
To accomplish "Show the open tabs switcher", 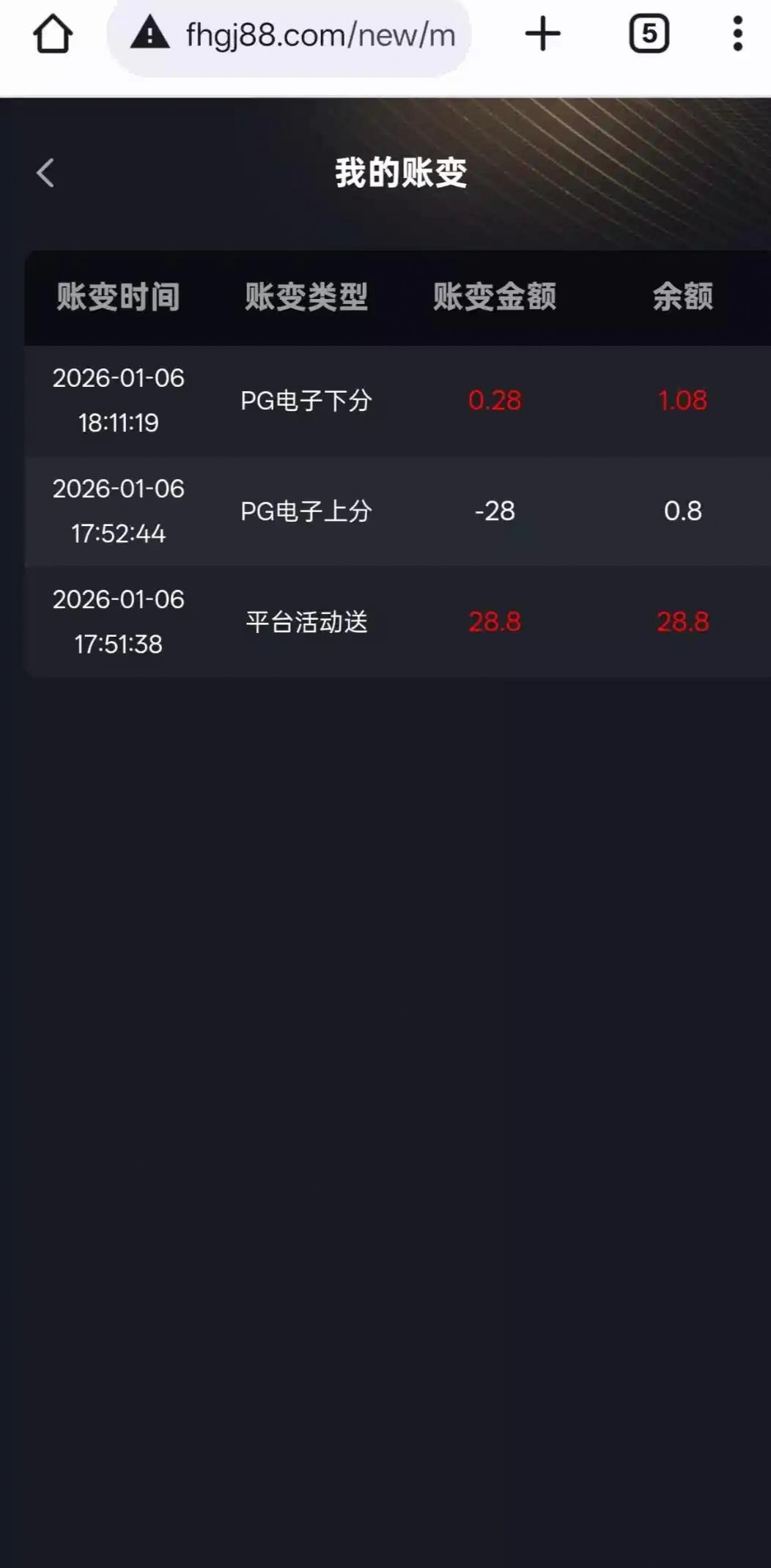I will pyautogui.click(x=649, y=34).
